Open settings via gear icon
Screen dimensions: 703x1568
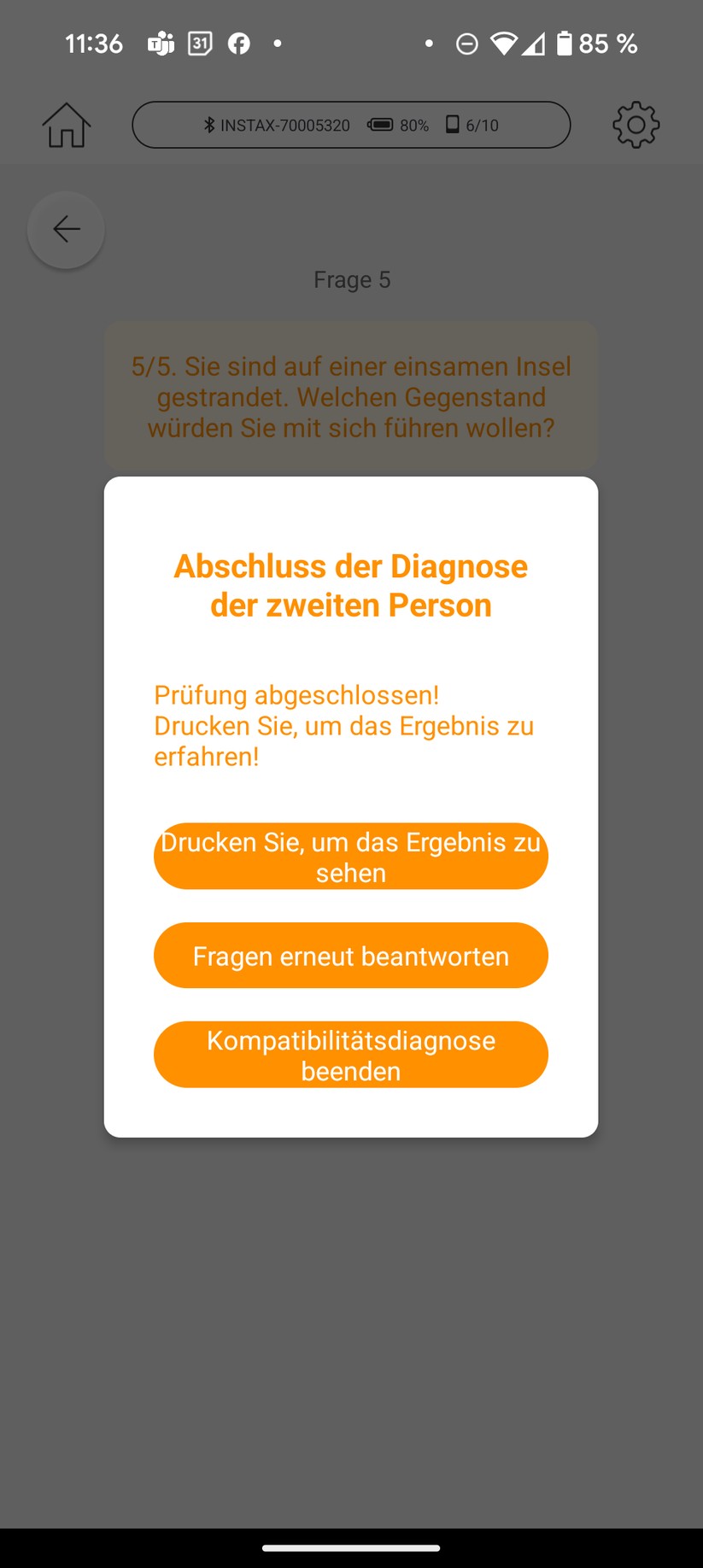(x=636, y=126)
